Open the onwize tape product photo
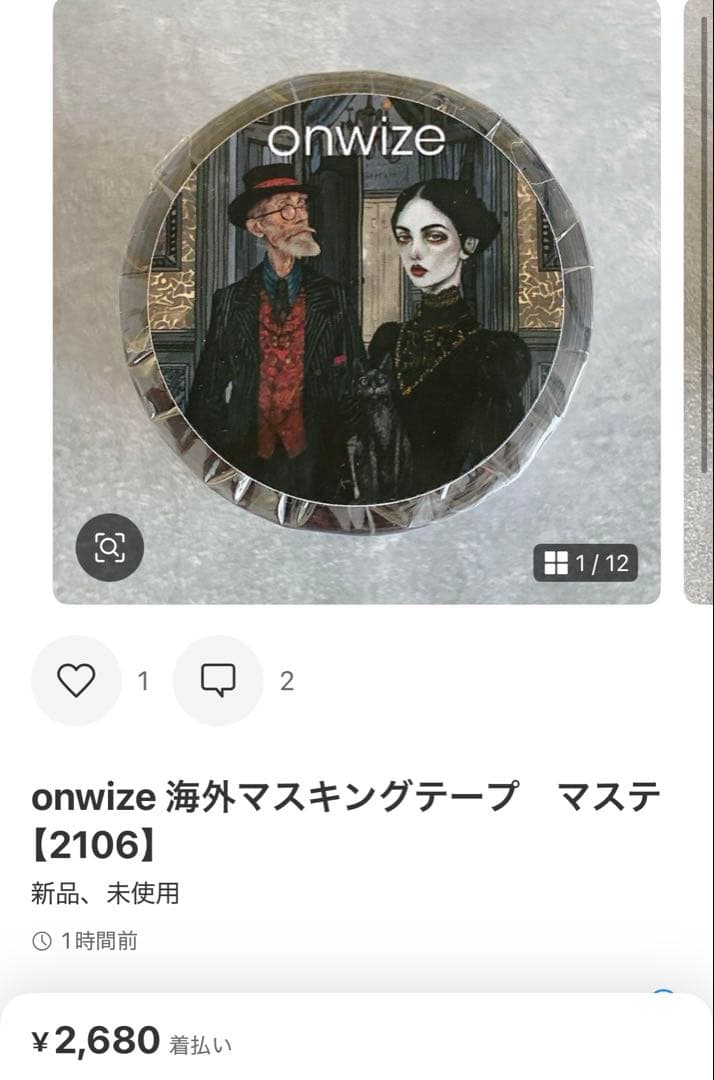The image size is (714, 1080). [x=356, y=300]
